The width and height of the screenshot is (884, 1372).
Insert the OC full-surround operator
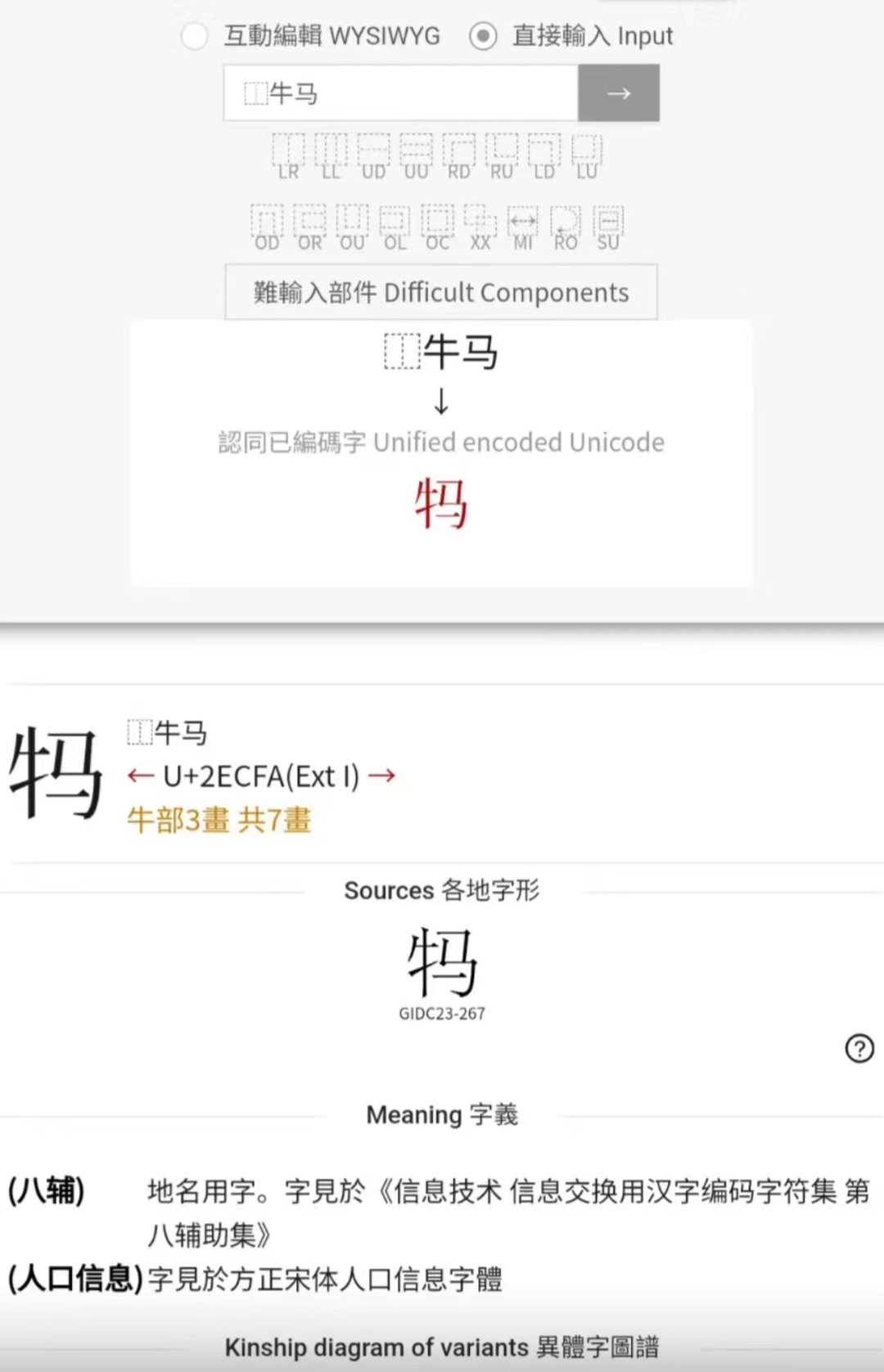pyautogui.click(x=437, y=227)
